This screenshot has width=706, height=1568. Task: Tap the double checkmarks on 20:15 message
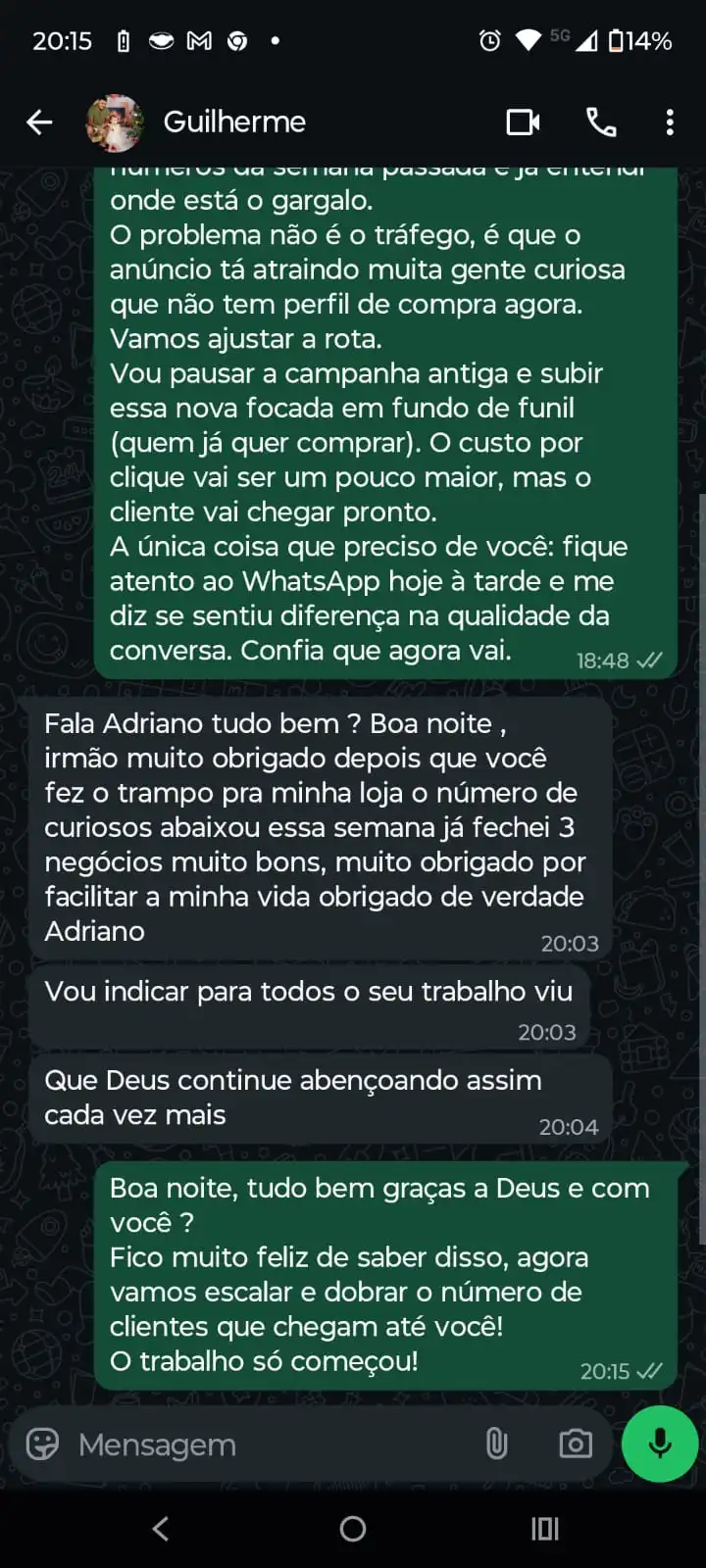[x=651, y=1371]
